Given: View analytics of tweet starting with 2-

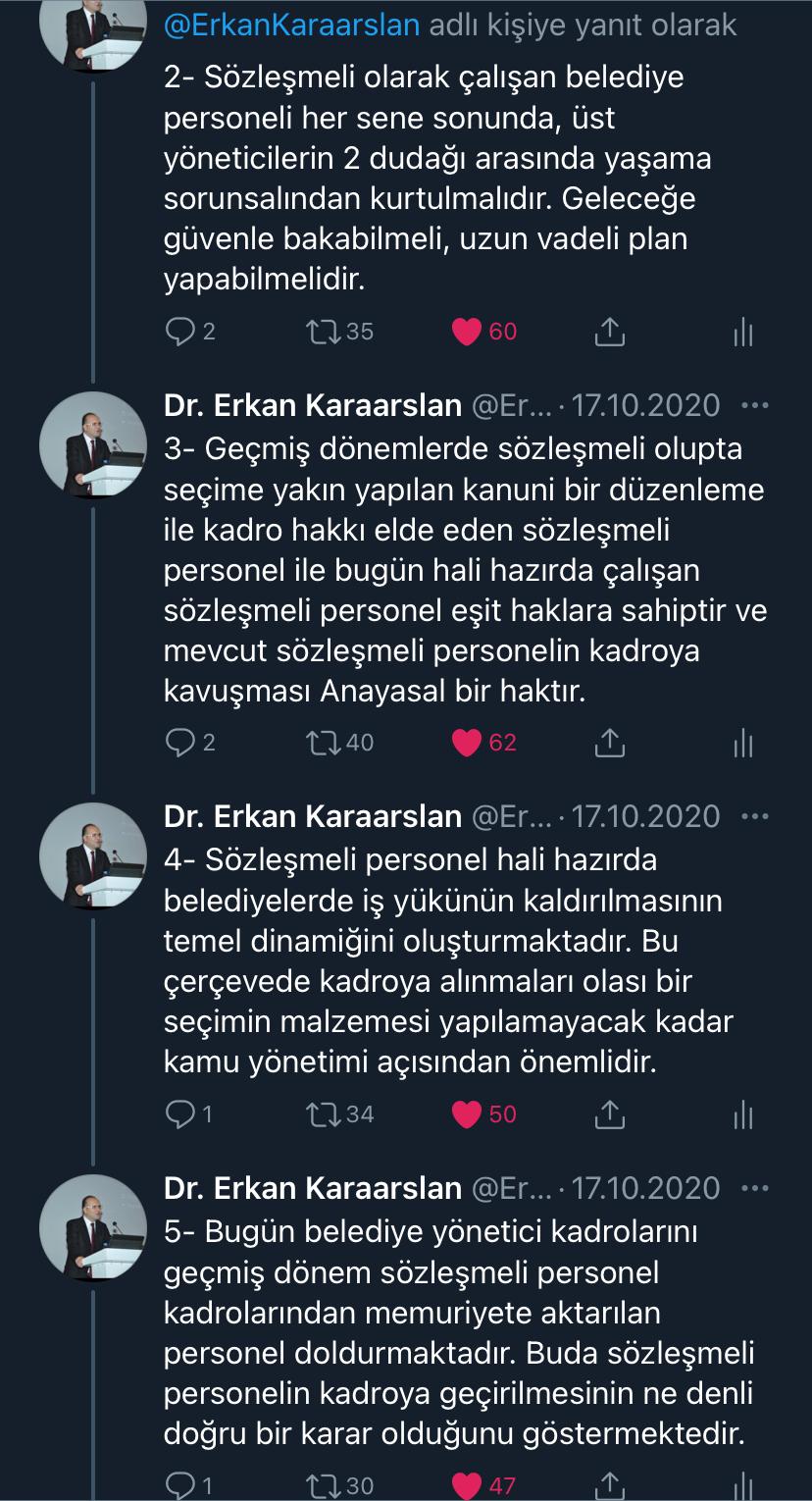Looking at the screenshot, I should [743, 333].
